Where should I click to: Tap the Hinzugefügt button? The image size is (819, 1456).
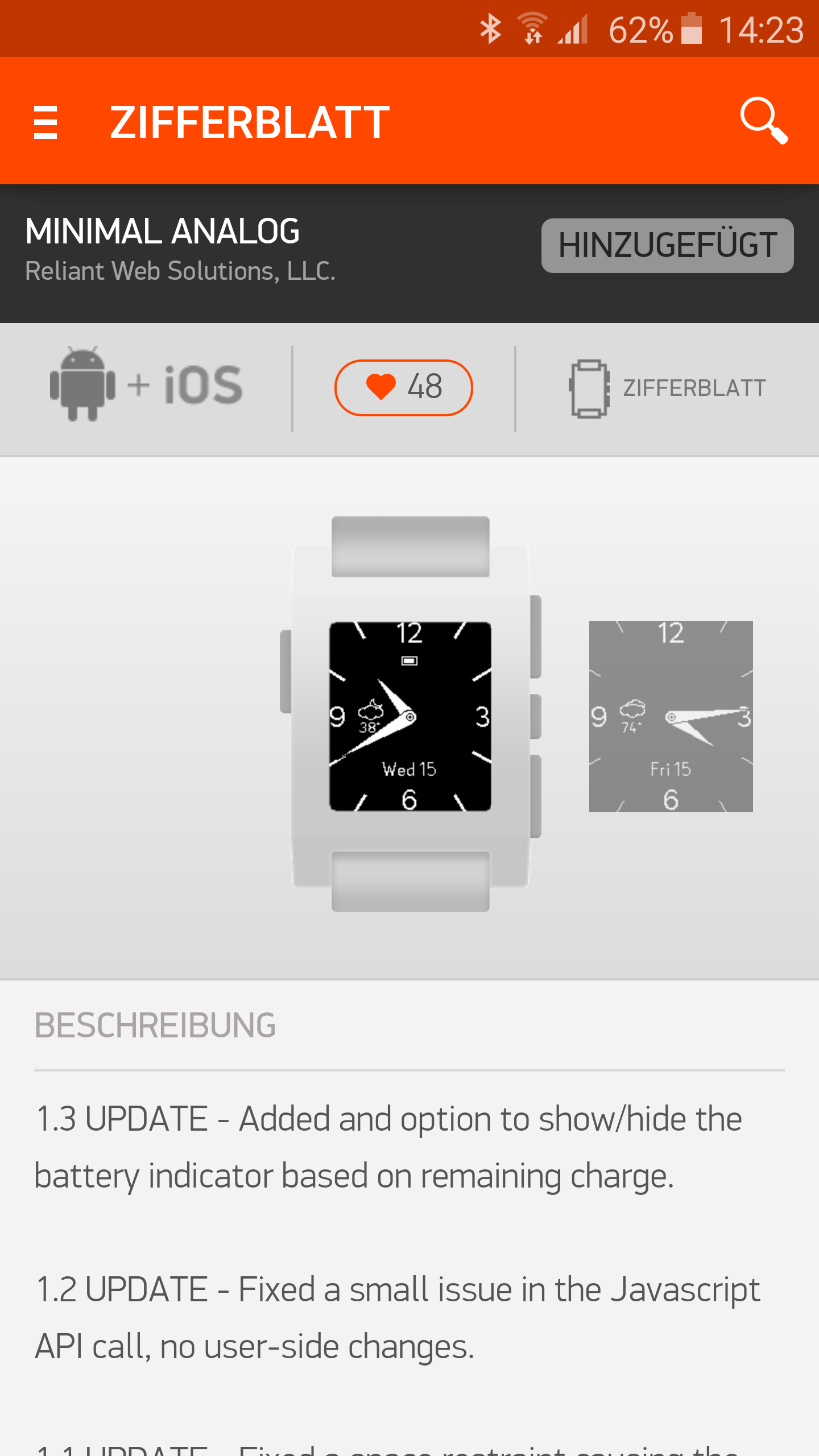click(x=667, y=246)
